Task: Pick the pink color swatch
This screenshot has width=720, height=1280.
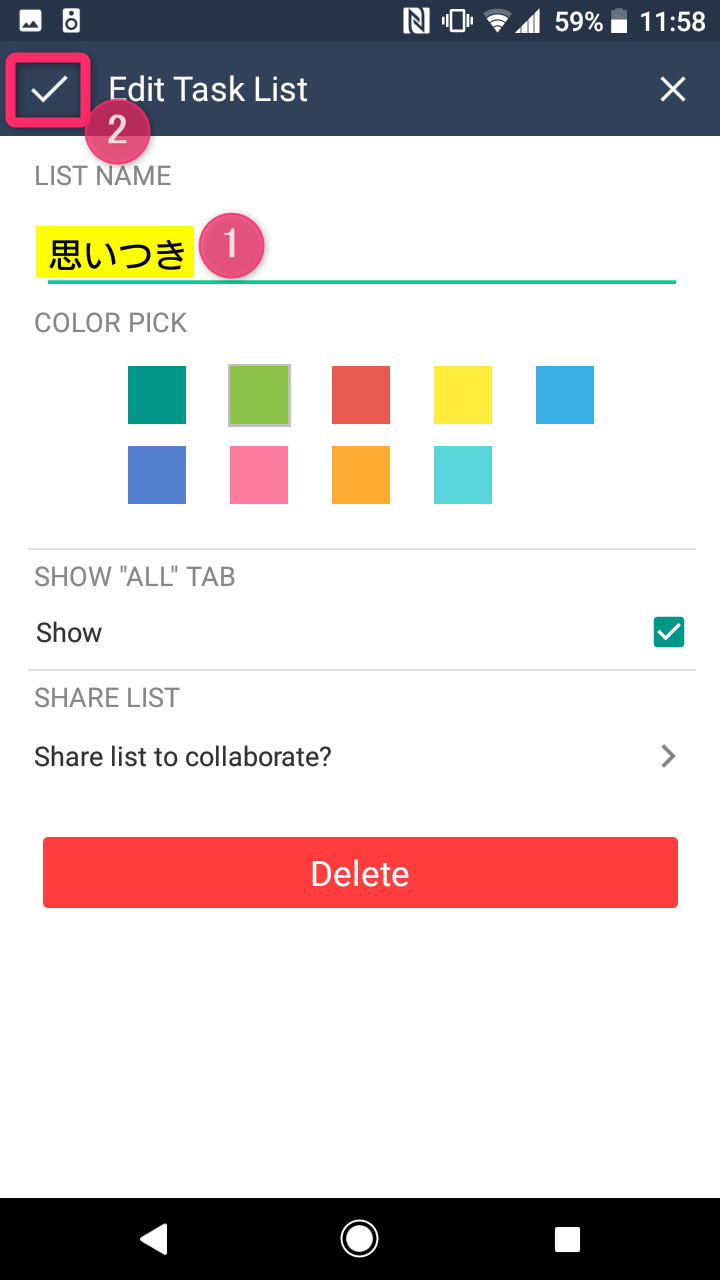Action: 259,475
